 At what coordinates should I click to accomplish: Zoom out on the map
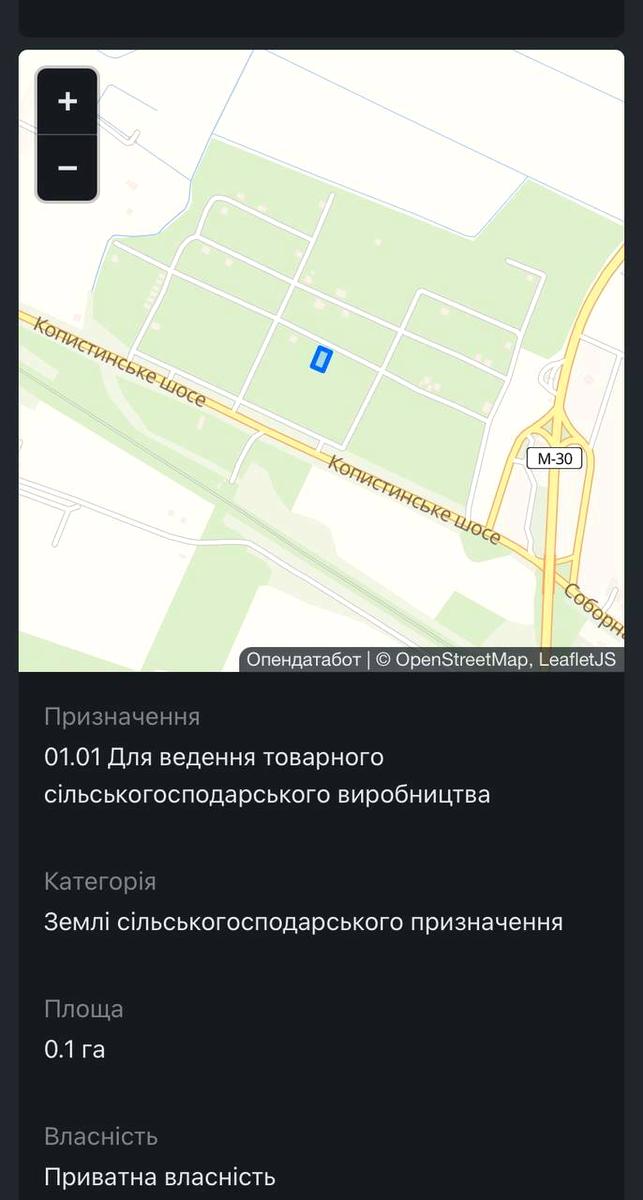point(67,168)
